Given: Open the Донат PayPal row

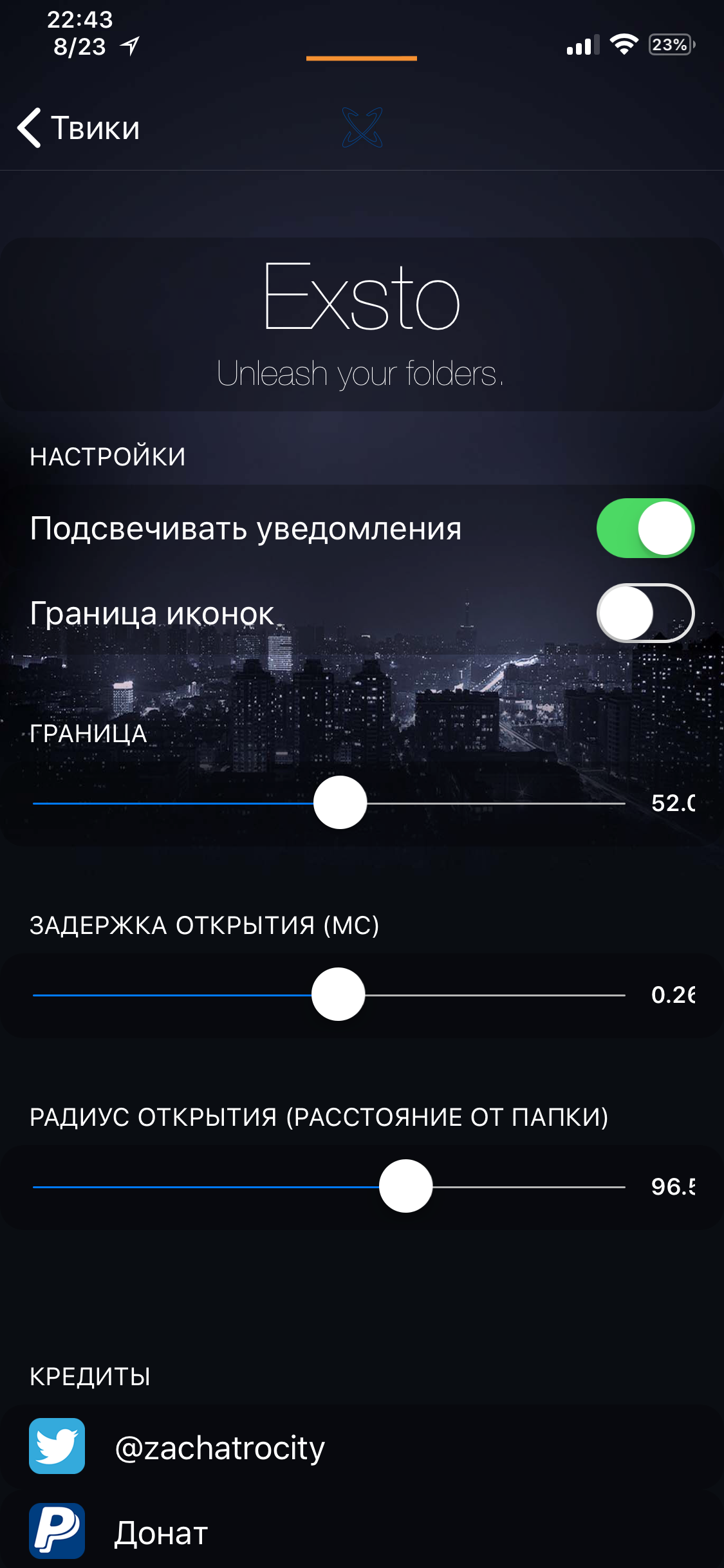Looking at the screenshot, I should click(x=362, y=1531).
